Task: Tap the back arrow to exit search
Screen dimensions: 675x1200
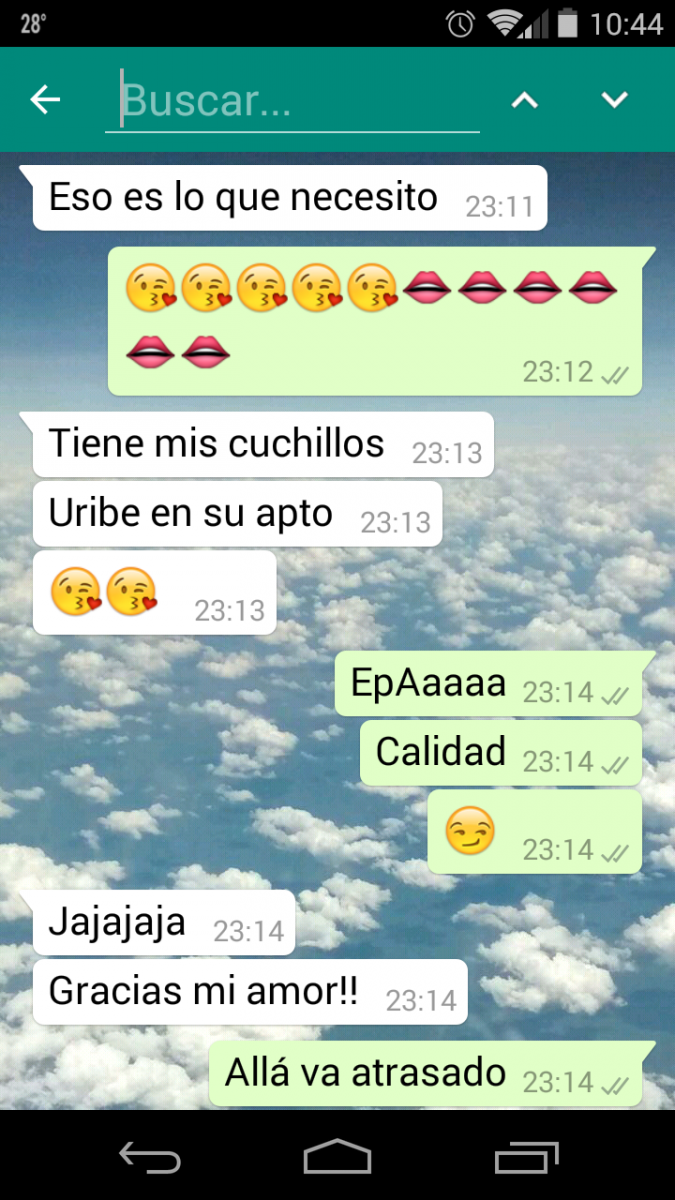Action: [45, 100]
